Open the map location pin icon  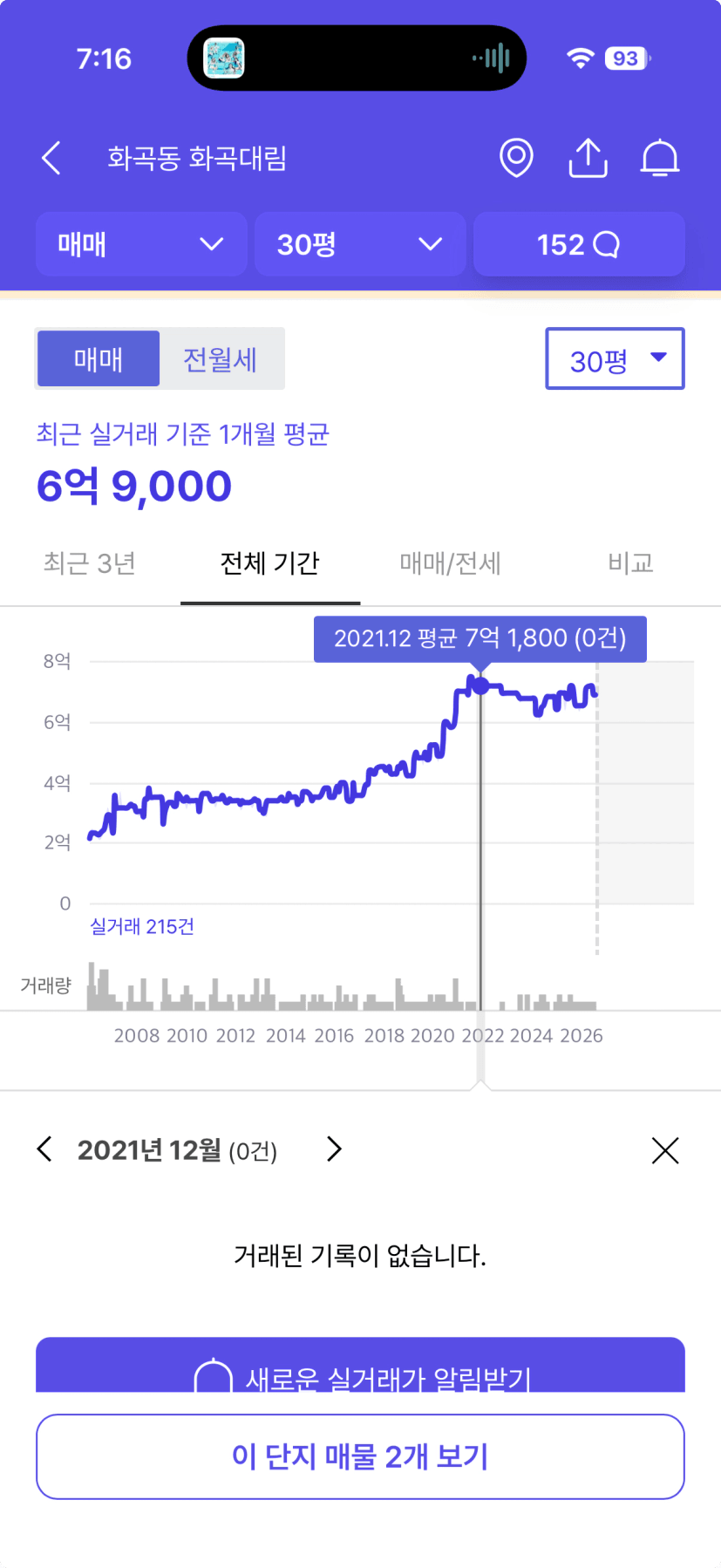click(516, 158)
